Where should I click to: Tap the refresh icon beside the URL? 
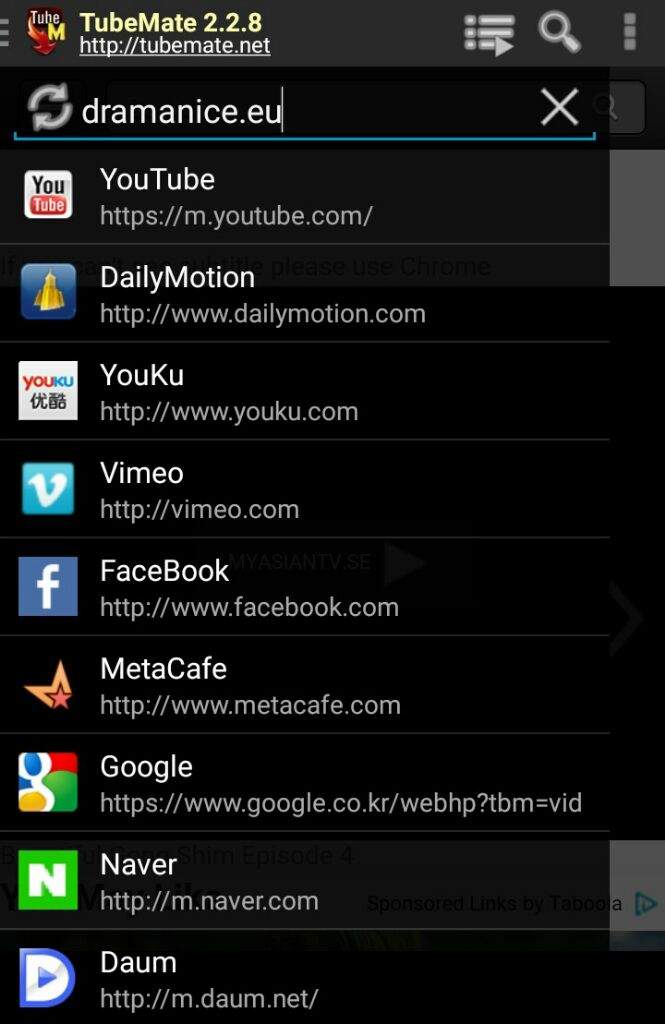[x=49, y=108]
